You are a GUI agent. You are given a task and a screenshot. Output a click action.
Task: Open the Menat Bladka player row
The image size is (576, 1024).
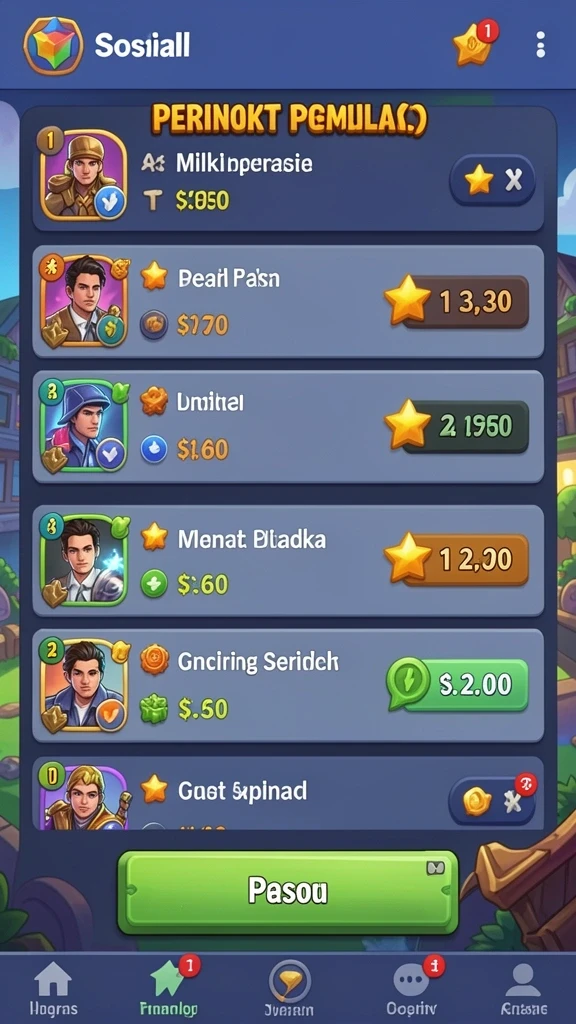click(288, 561)
